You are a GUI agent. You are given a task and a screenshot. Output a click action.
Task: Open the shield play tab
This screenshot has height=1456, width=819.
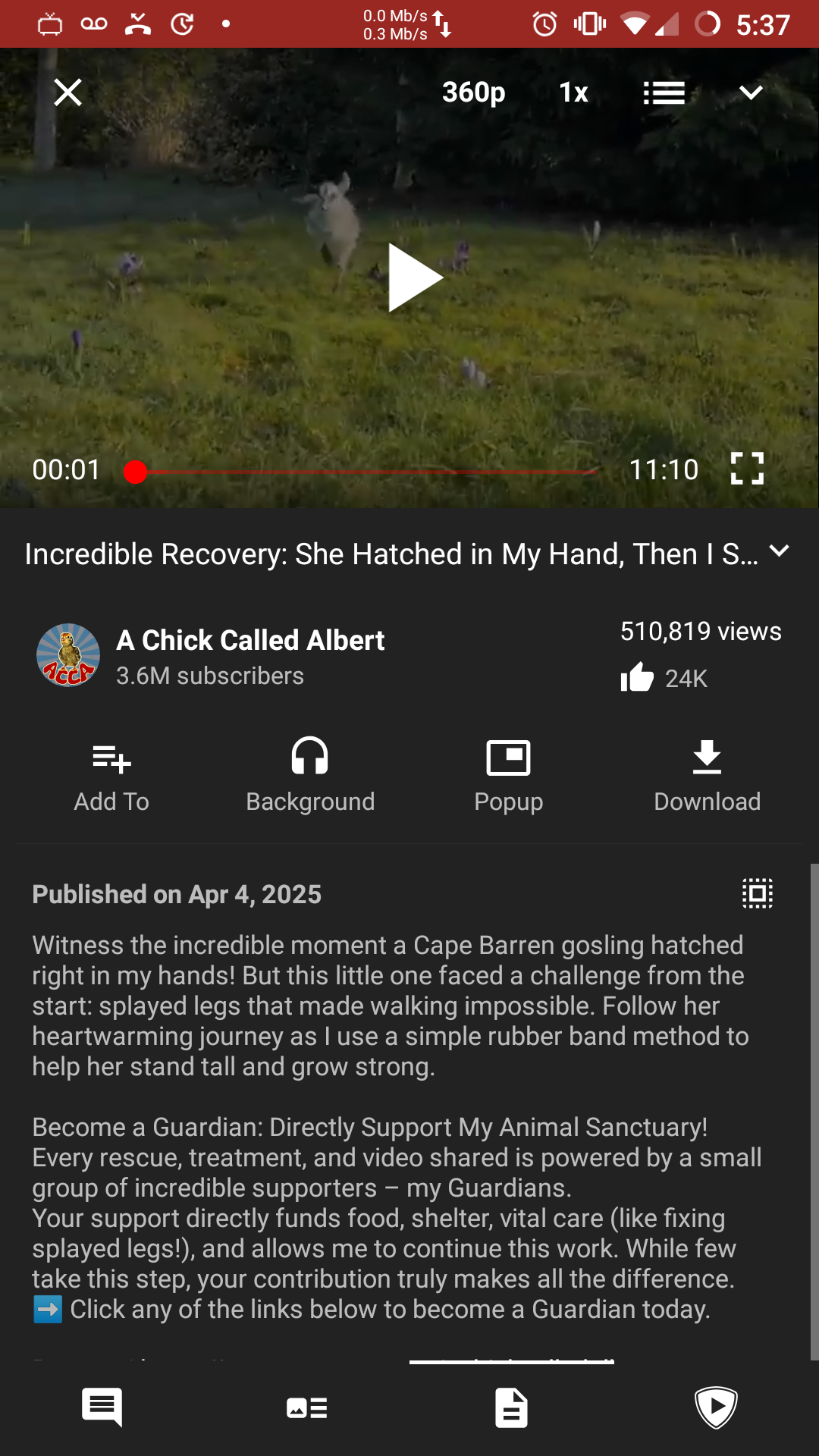pos(716,1408)
